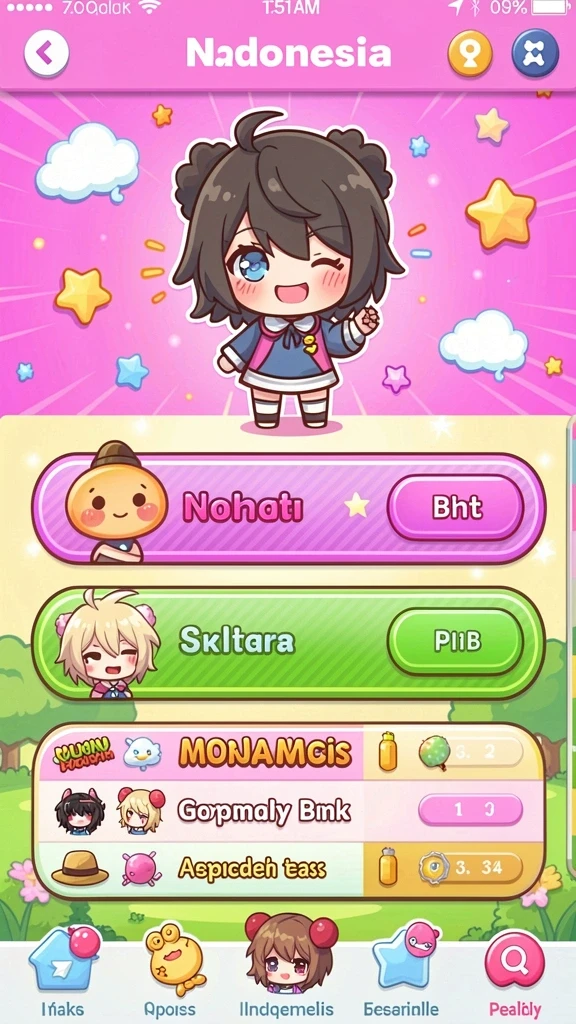Image resolution: width=576 pixels, height=1024 pixels.
Task: Open the Pealbly search tab
Action: (x=515, y=973)
